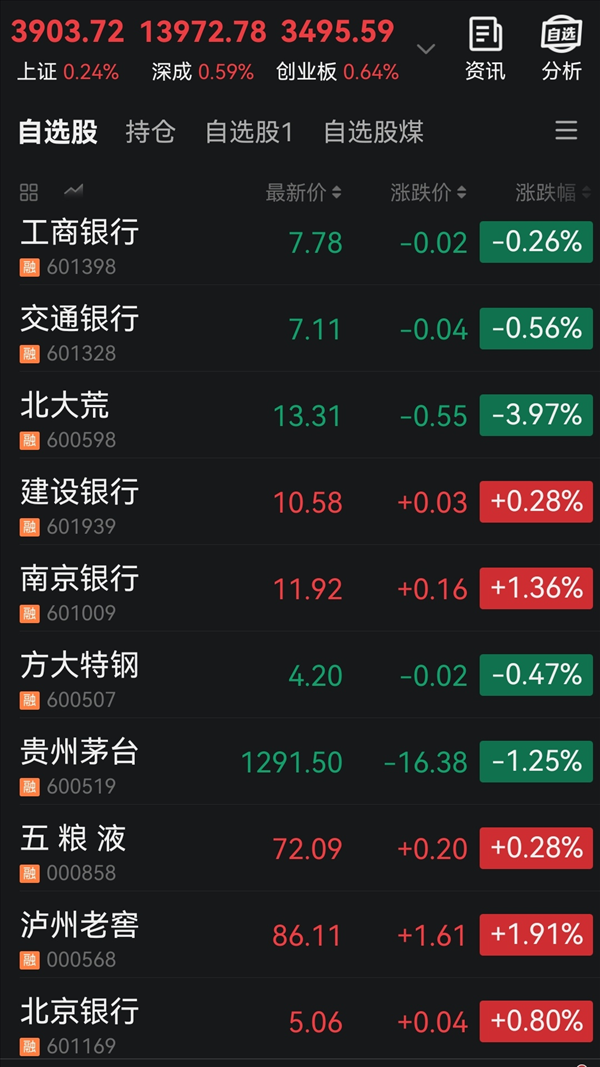
Task: Open the 资讯 news icon
Action: pos(485,50)
